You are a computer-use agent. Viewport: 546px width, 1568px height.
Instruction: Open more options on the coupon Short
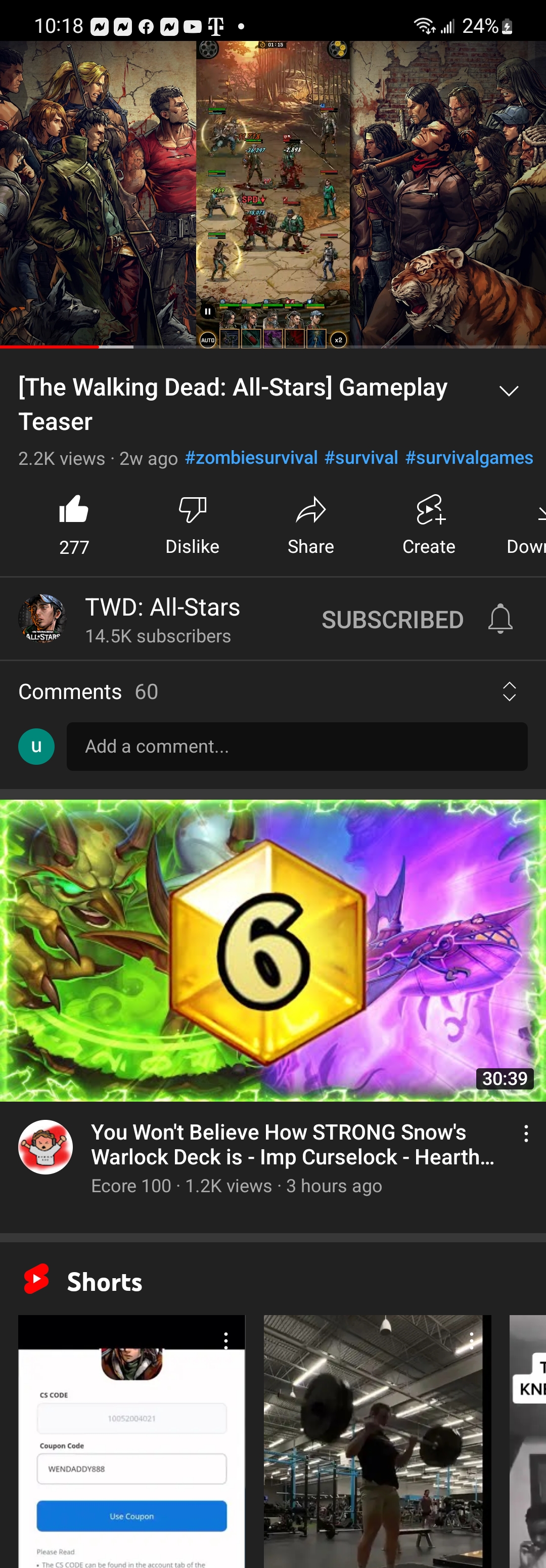[226, 1340]
